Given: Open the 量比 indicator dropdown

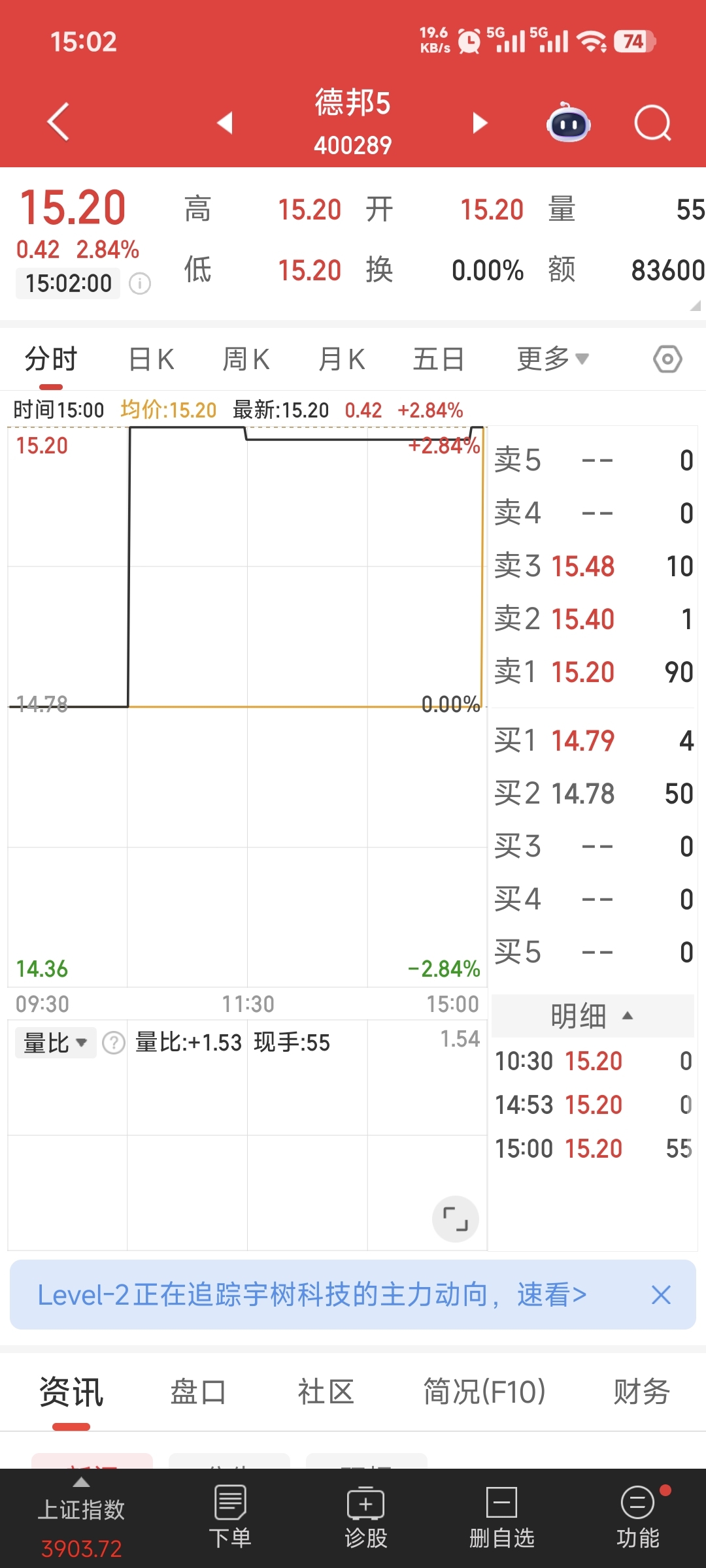Looking at the screenshot, I should click(x=56, y=1043).
